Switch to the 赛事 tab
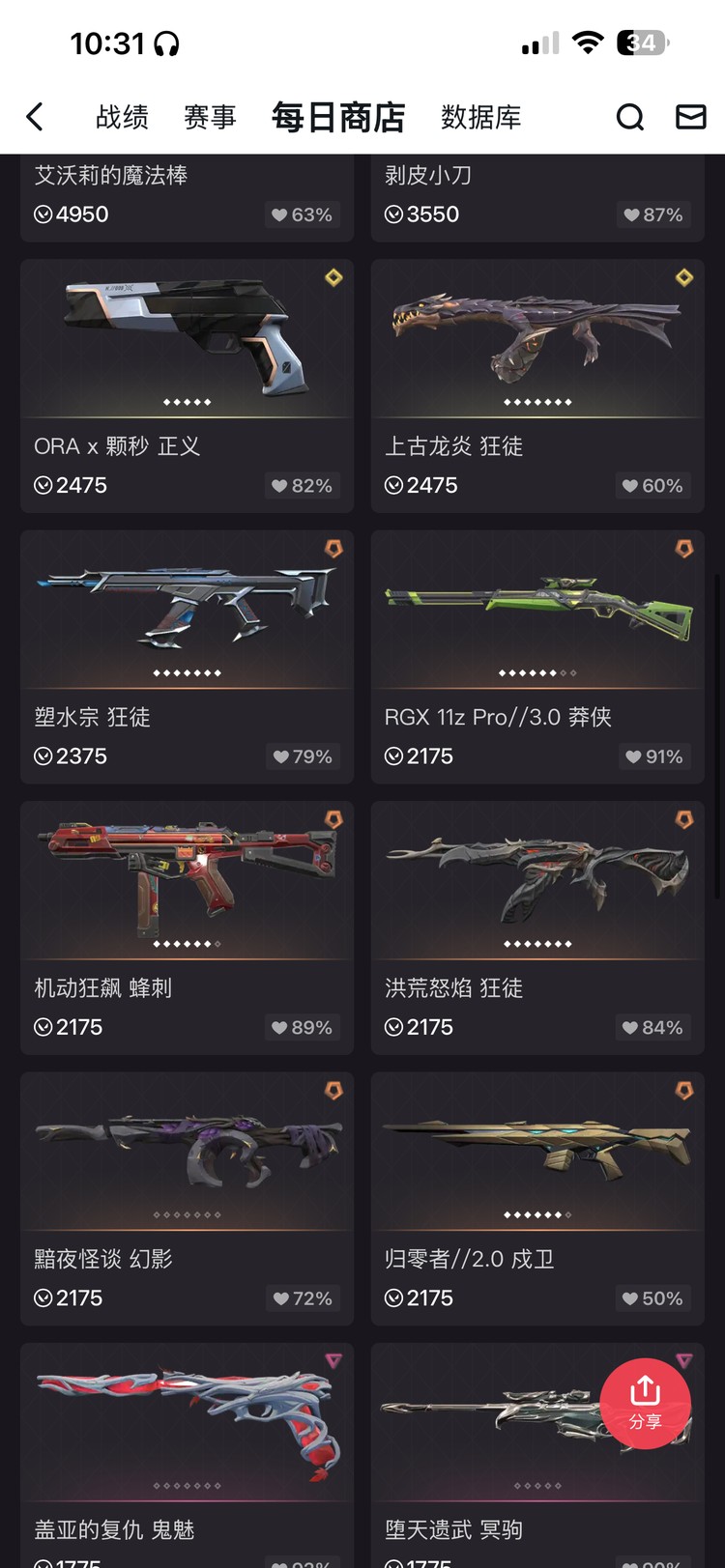The width and height of the screenshot is (725, 1568). tap(210, 117)
